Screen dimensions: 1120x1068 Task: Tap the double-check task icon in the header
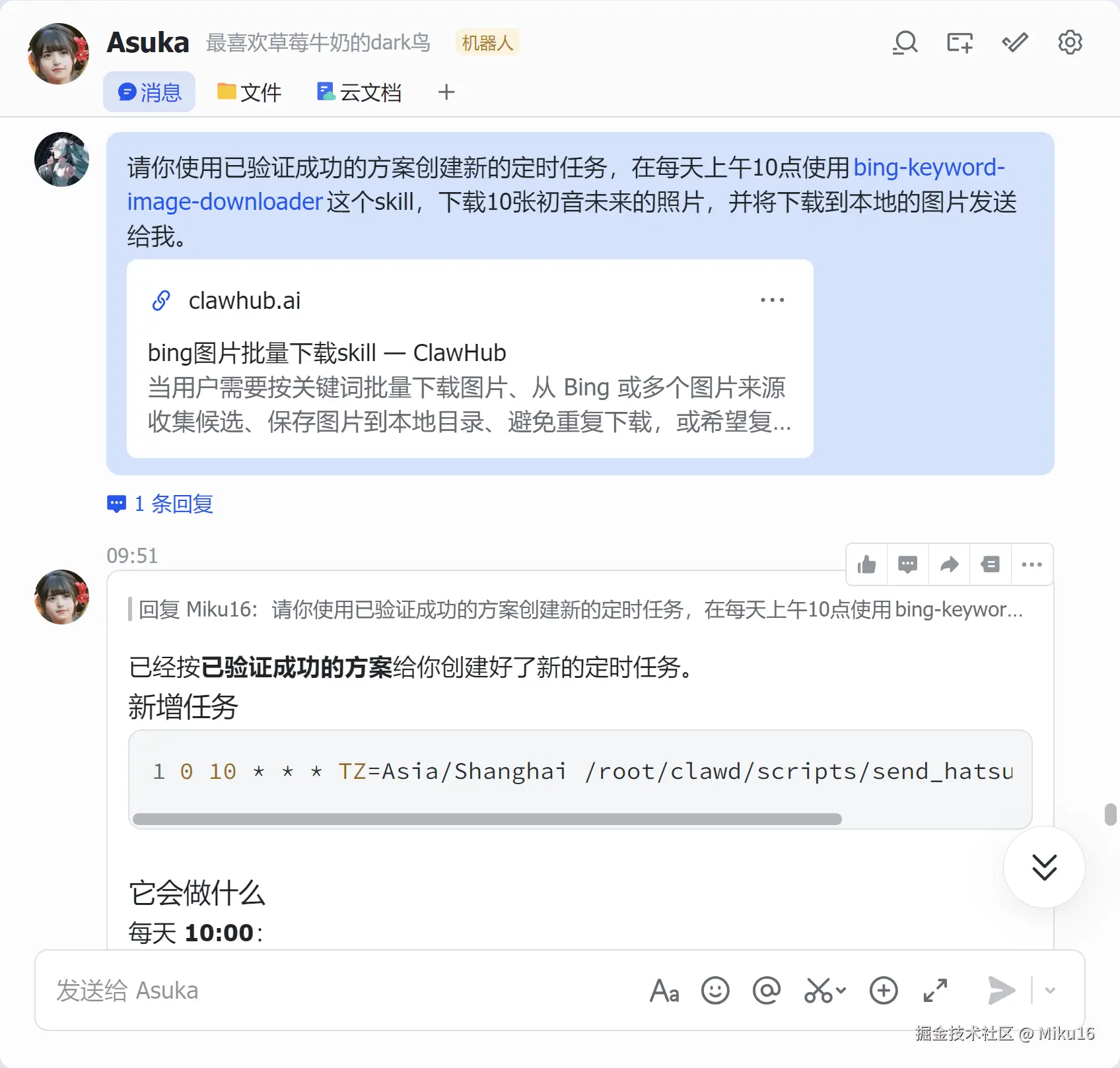[x=1014, y=43]
